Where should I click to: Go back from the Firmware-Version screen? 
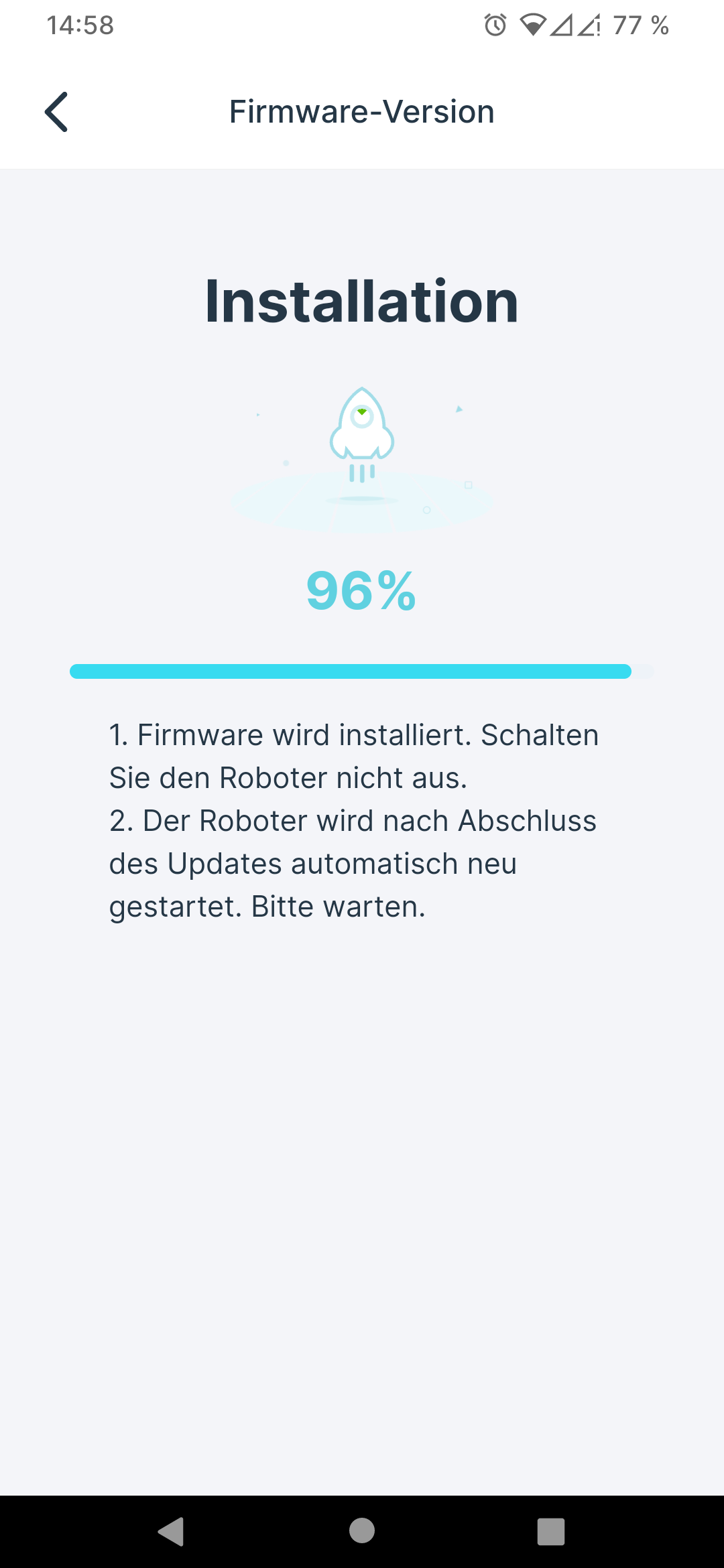tap(56, 112)
